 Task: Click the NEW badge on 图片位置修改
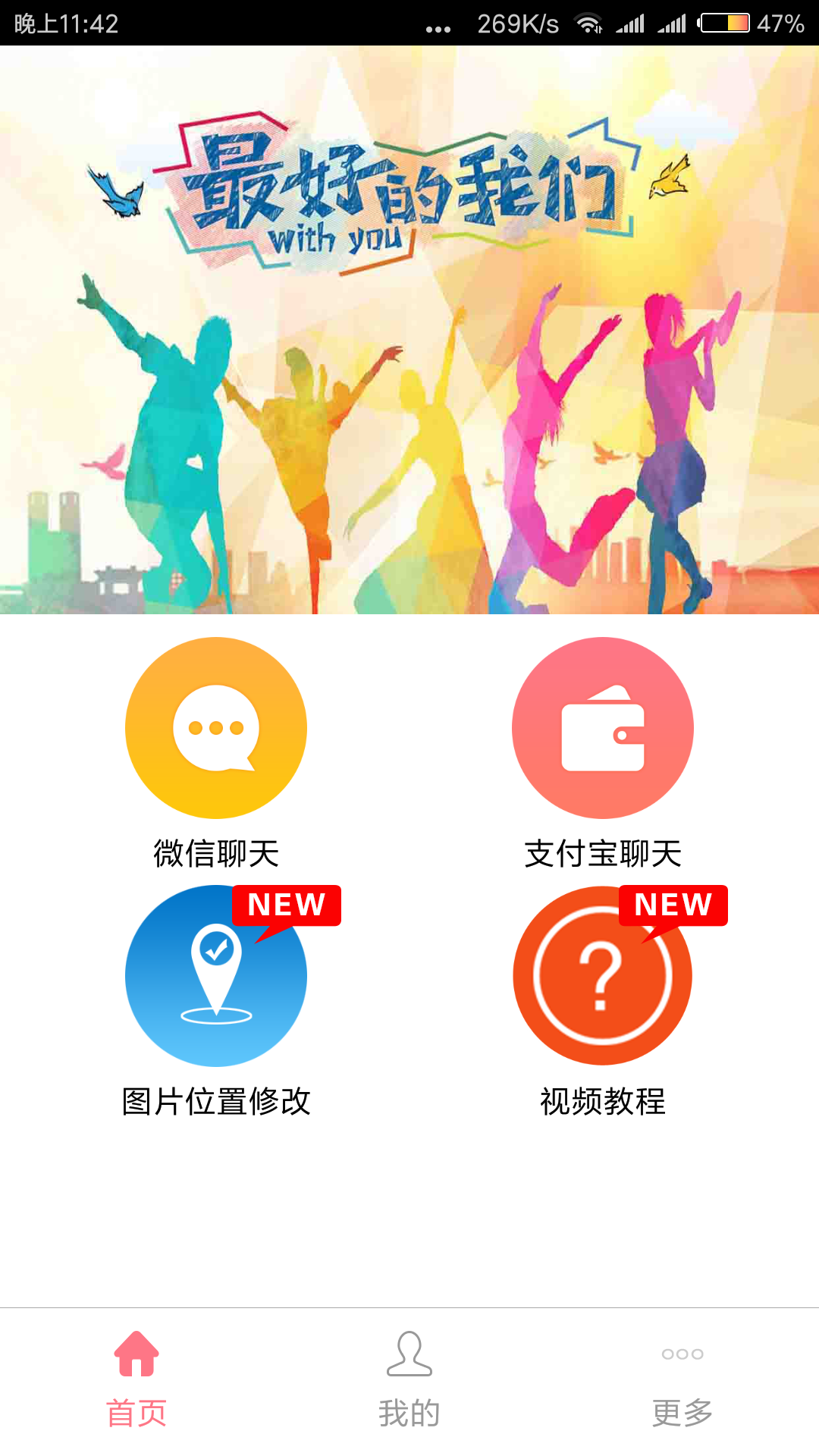(286, 904)
